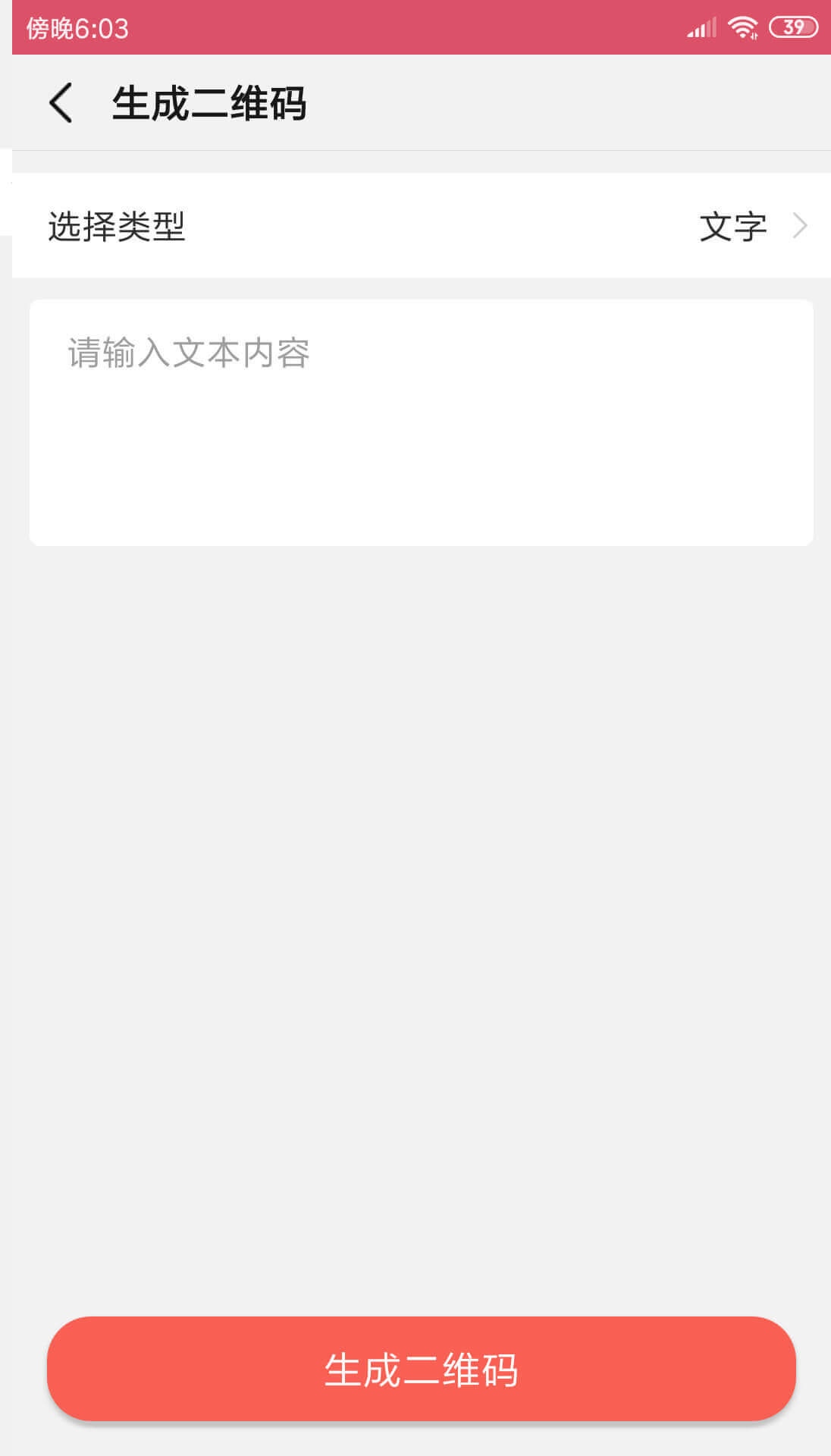Focus the 请输入文本内容 text field
The image size is (831, 1456).
click(422, 422)
